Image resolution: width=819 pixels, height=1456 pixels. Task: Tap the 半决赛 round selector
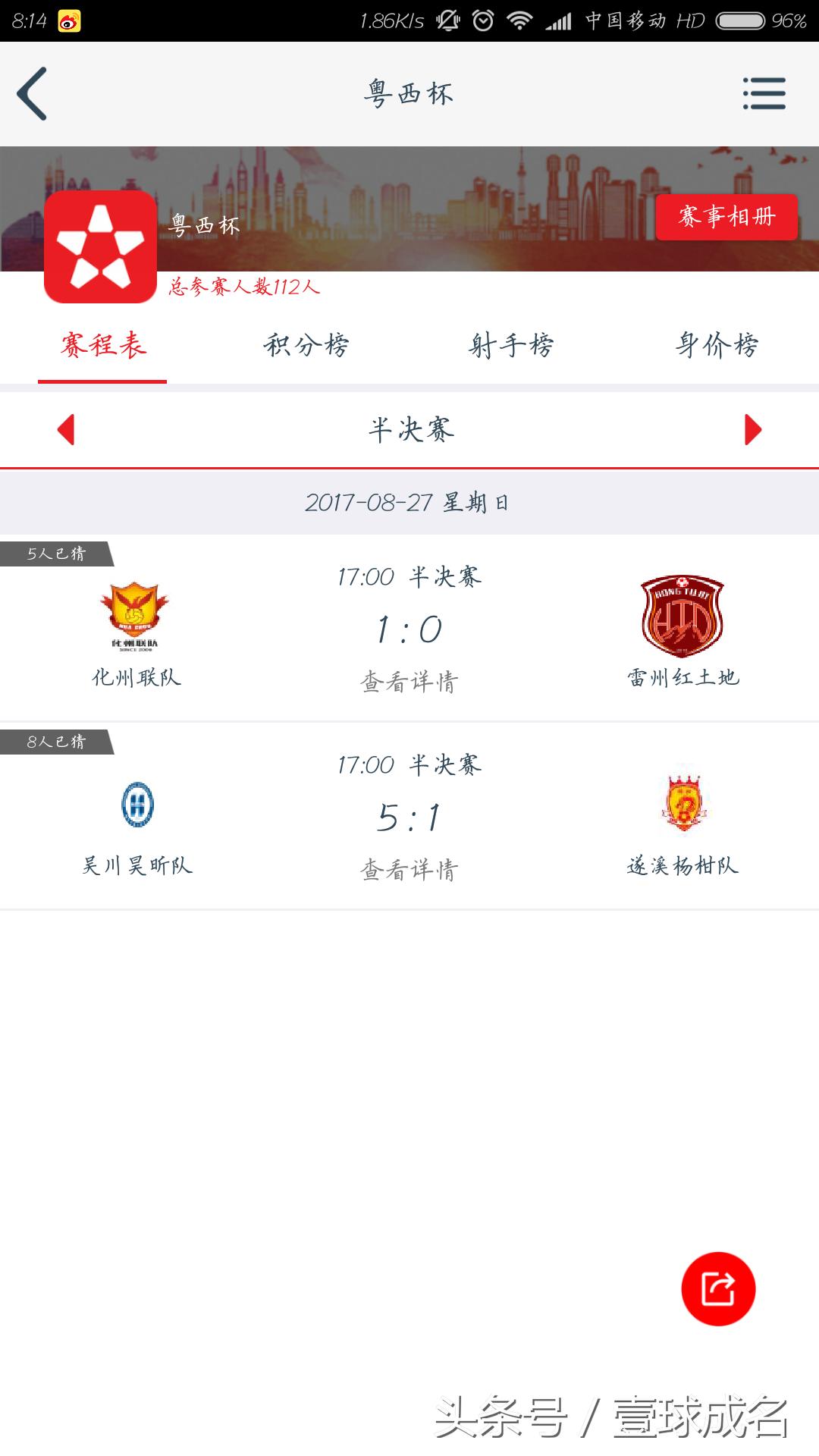pyautogui.click(x=409, y=429)
